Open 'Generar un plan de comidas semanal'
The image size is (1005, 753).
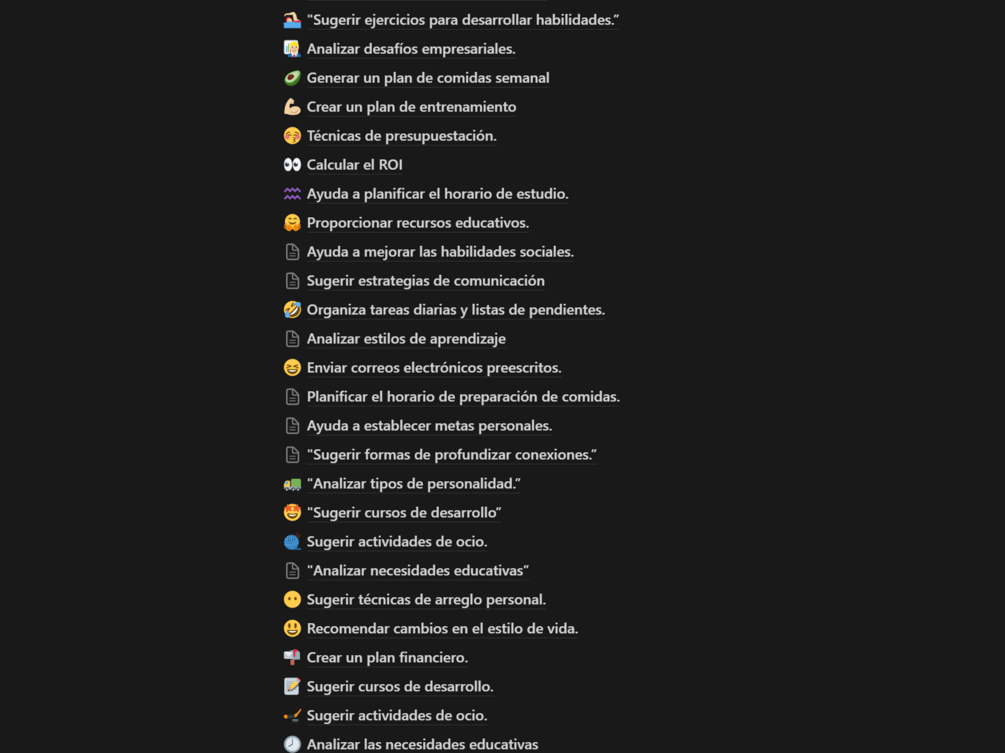coord(427,78)
